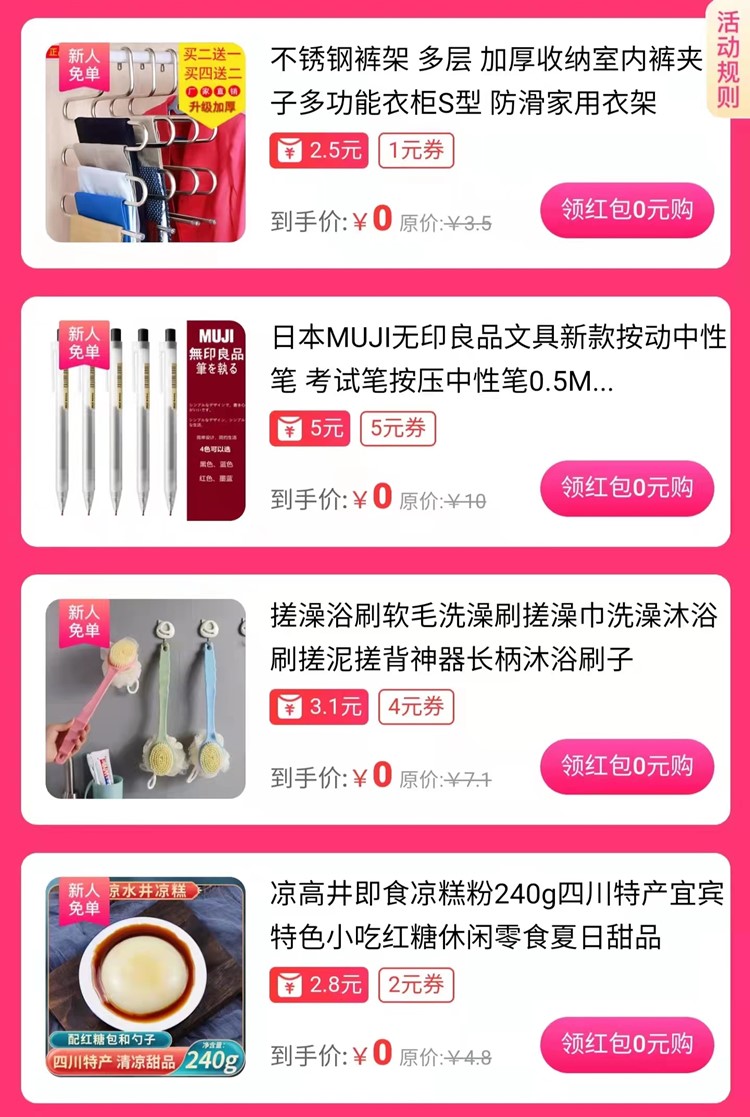Select the 5元券 coupon on the MUJI pens
750x1117 pixels.
coord(398,429)
